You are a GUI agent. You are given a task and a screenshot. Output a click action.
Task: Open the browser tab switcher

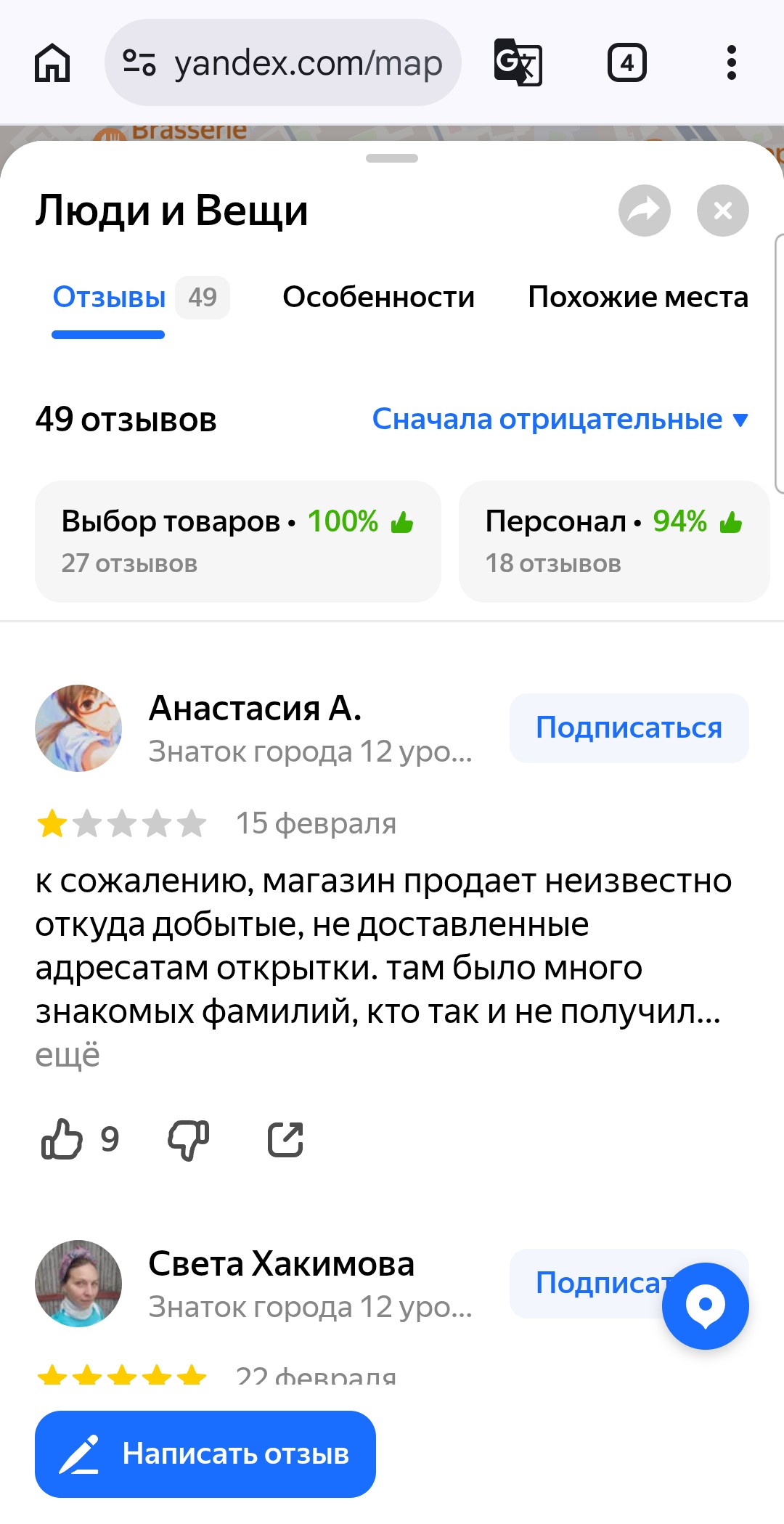626,63
